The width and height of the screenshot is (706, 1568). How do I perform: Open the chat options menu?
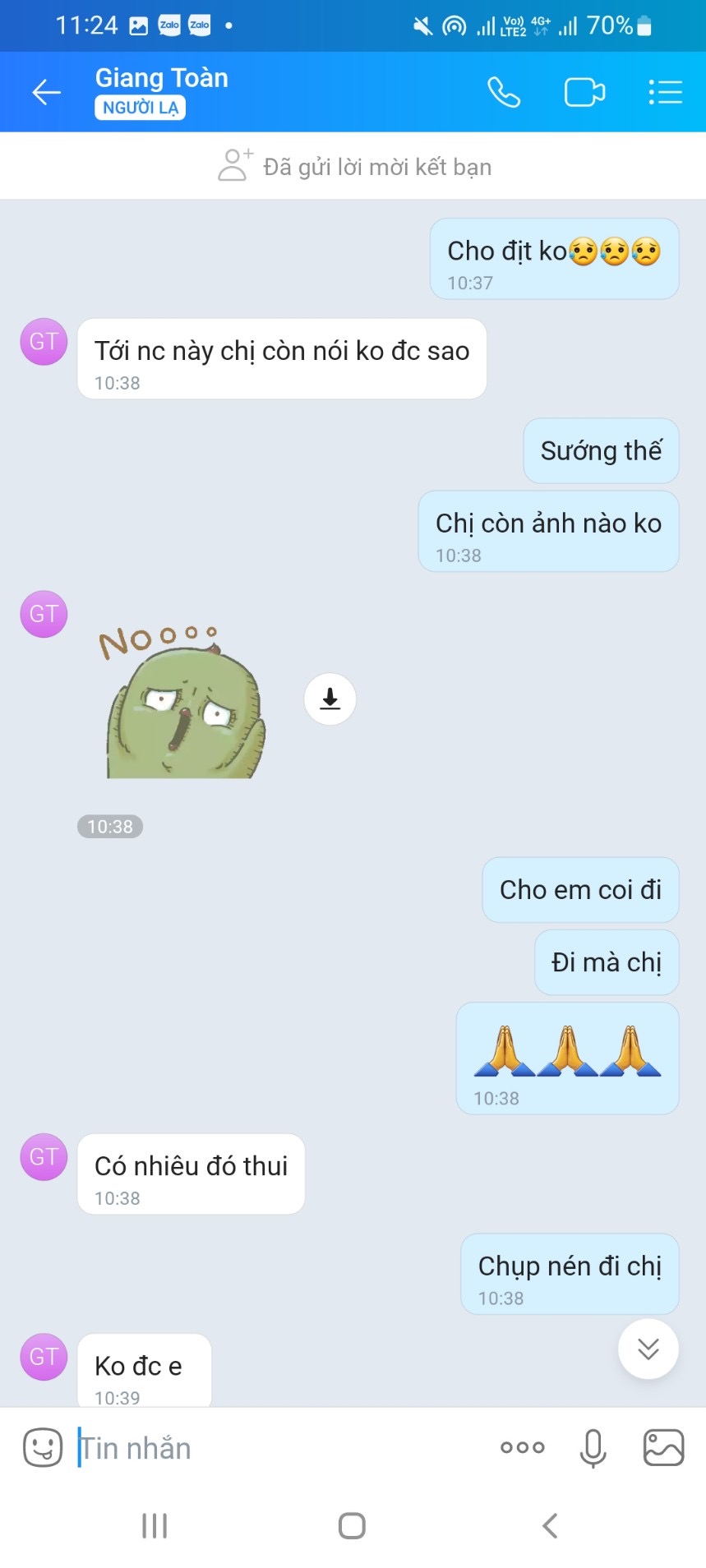665,92
